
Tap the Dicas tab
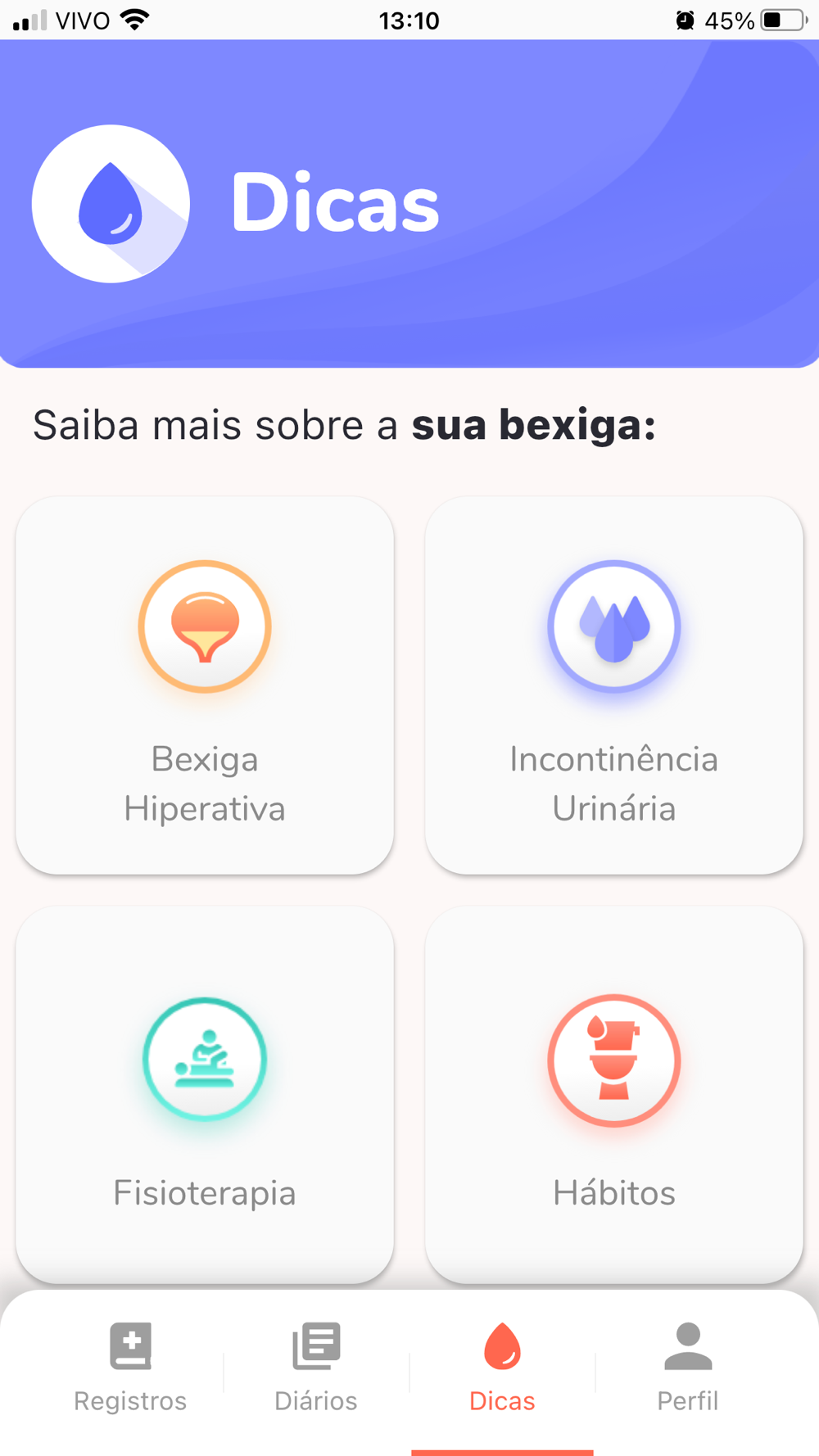coord(502,1366)
